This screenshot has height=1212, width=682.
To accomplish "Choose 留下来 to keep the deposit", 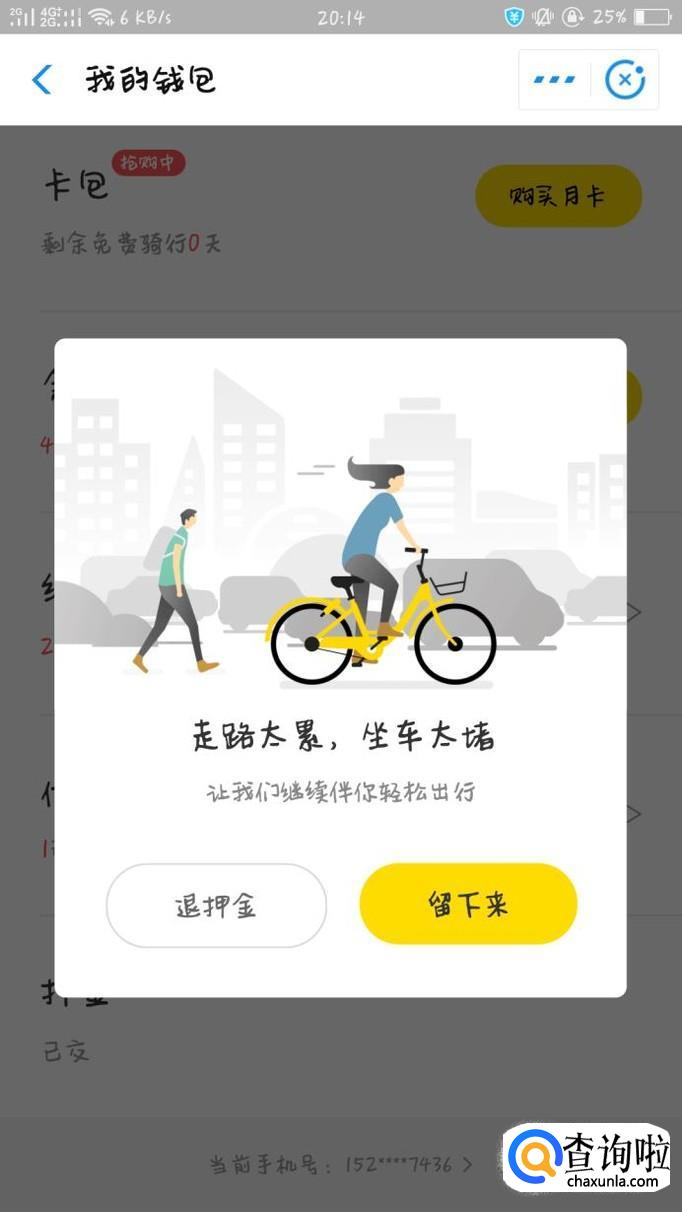I will (468, 904).
